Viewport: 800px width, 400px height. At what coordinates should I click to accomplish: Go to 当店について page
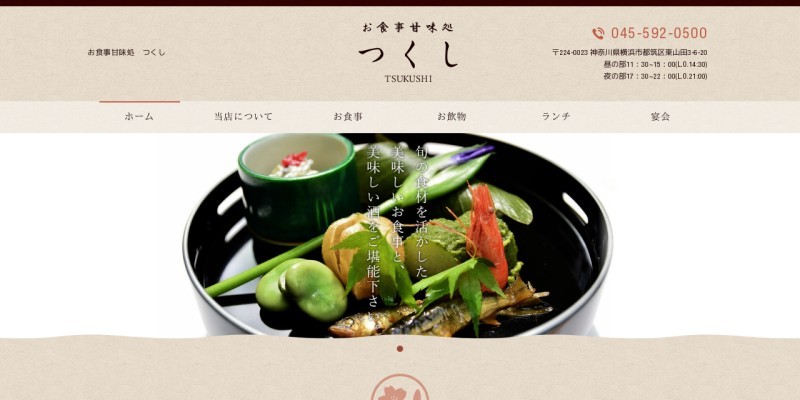243,117
